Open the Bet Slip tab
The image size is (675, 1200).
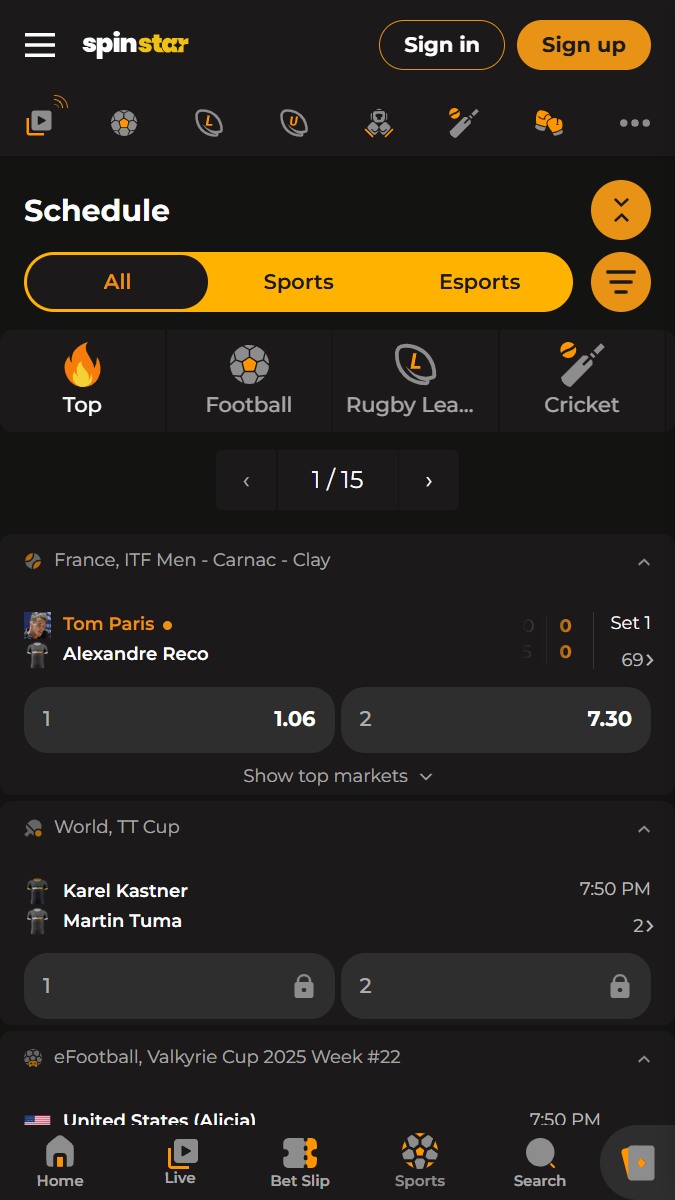click(300, 1164)
